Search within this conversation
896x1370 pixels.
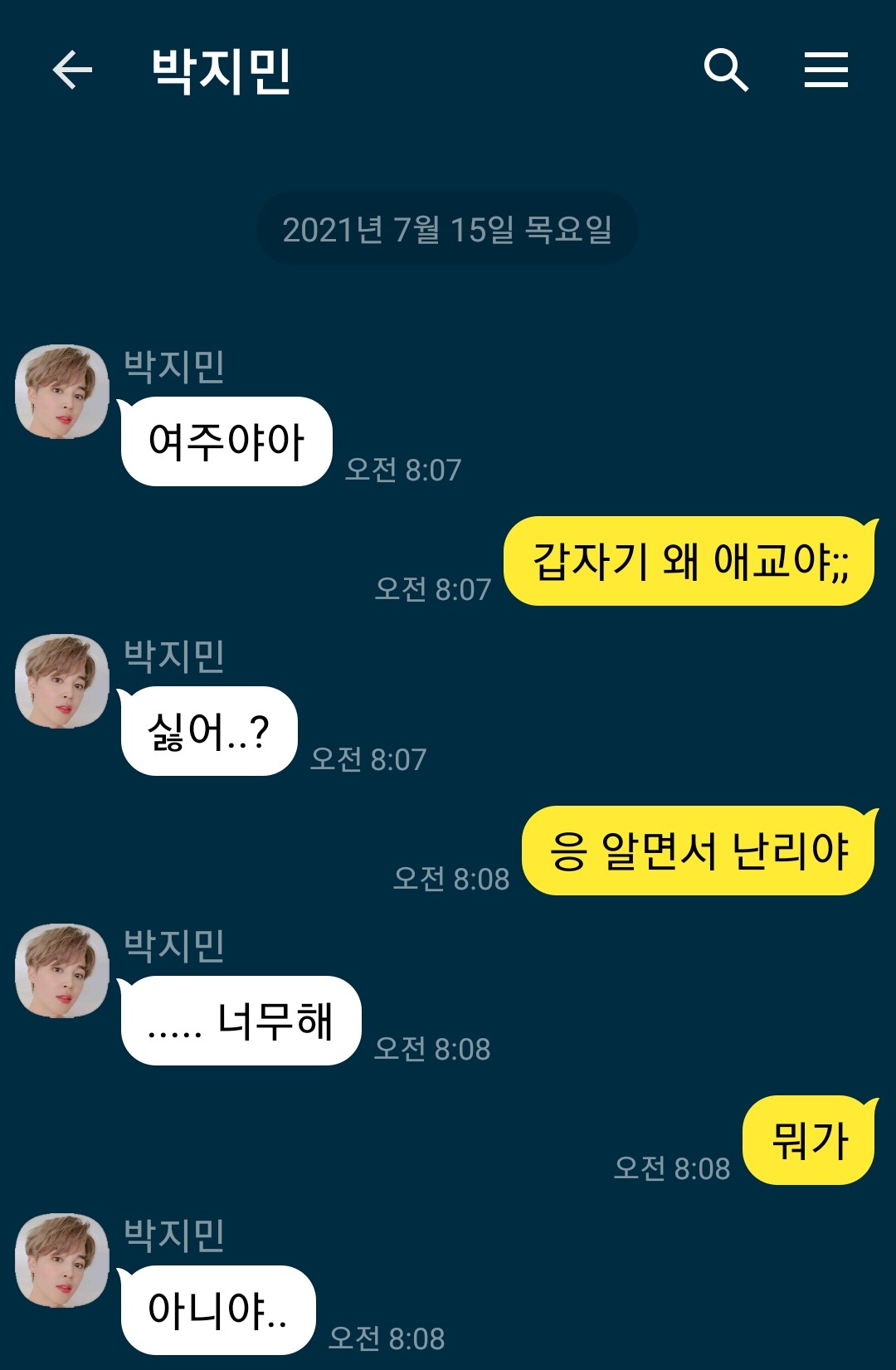click(x=726, y=70)
